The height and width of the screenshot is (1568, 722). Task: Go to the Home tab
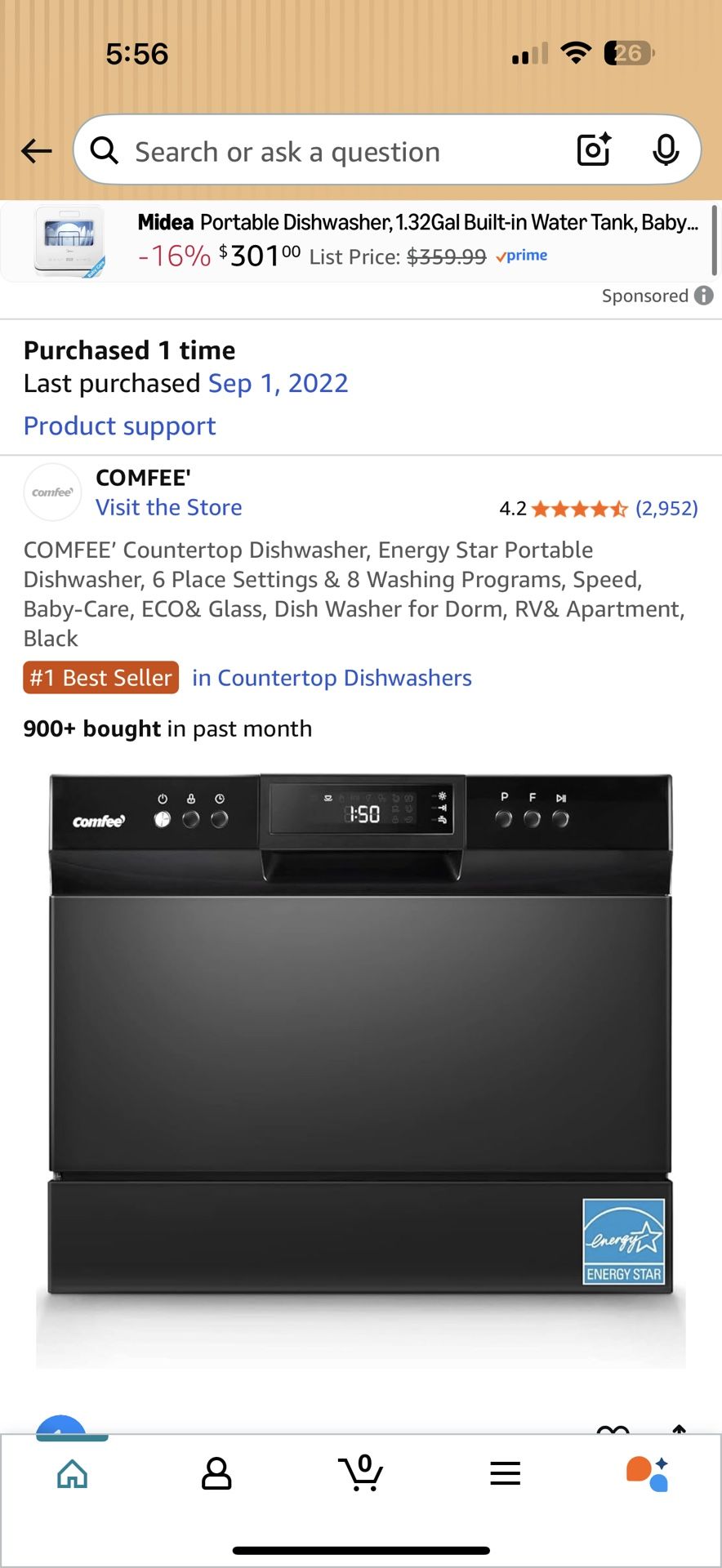pyautogui.click(x=72, y=1473)
